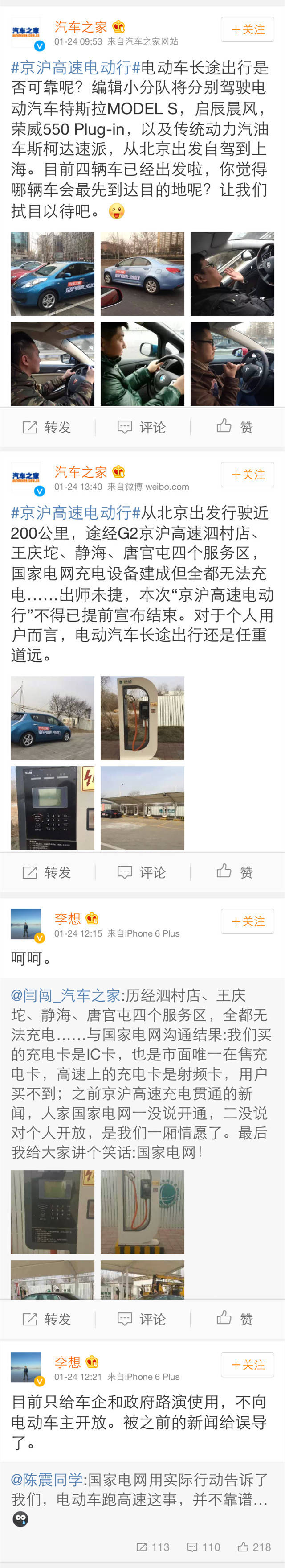285x1568 pixels.
Task: Comment on the 13:40 汽车之家 post
Action: [142, 872]
